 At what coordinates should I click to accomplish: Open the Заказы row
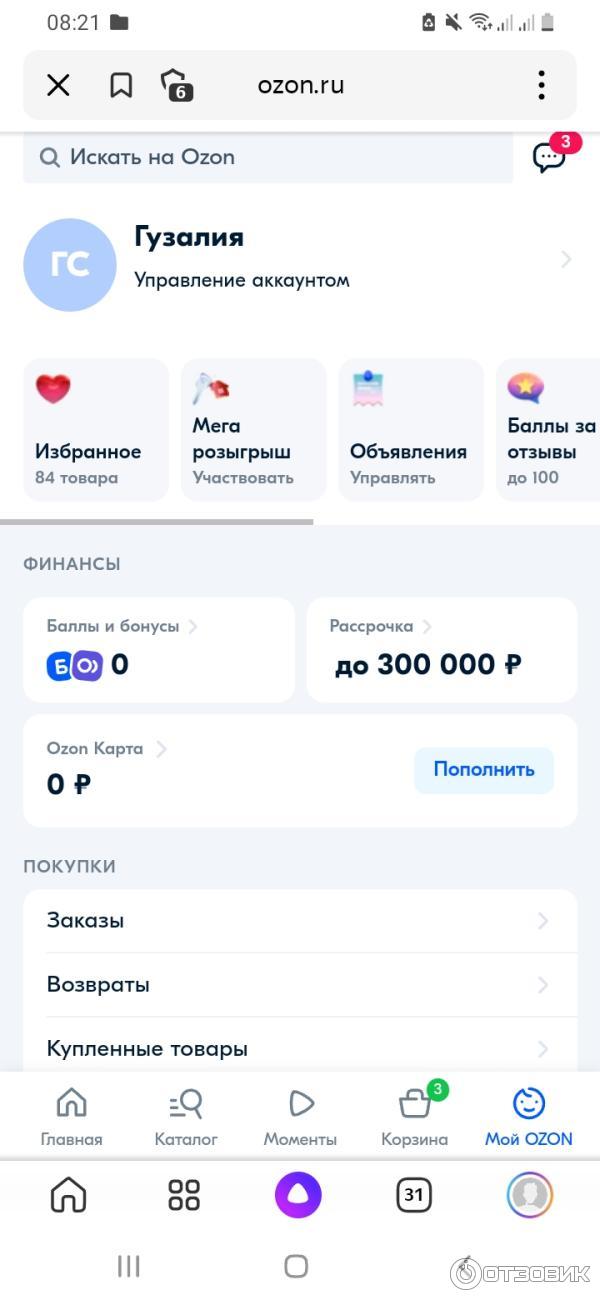(x=300, y=921)
